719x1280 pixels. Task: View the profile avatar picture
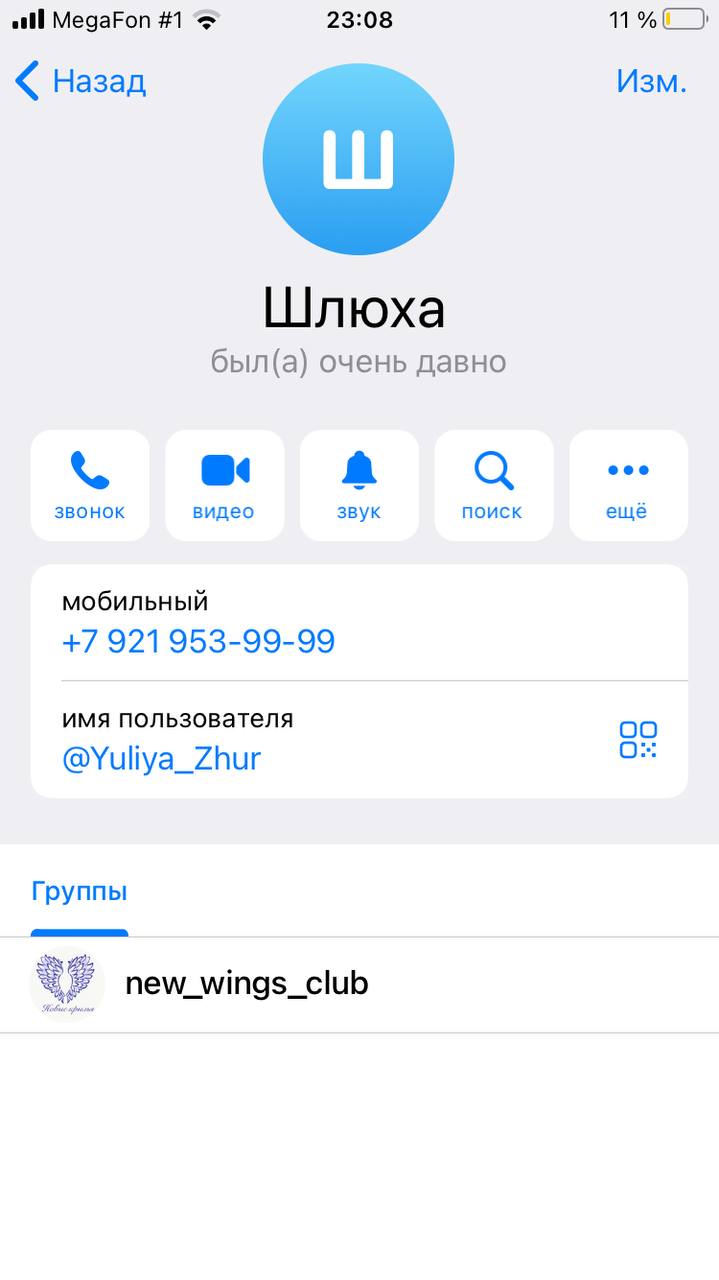click(x=358, y=160)
